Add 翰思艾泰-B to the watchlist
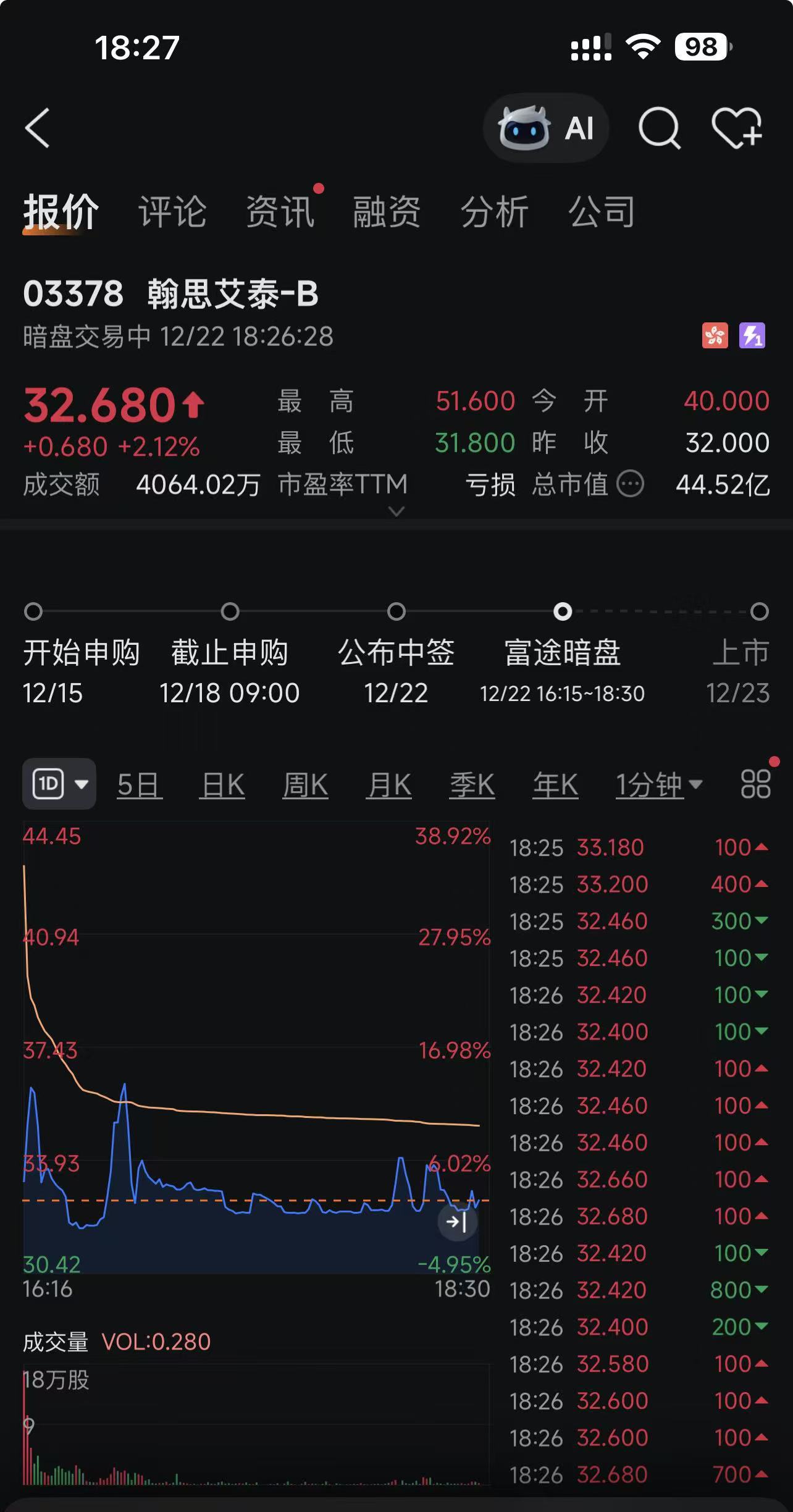The width and height of the screenshot is (793, 1512). tap(736, 128)
